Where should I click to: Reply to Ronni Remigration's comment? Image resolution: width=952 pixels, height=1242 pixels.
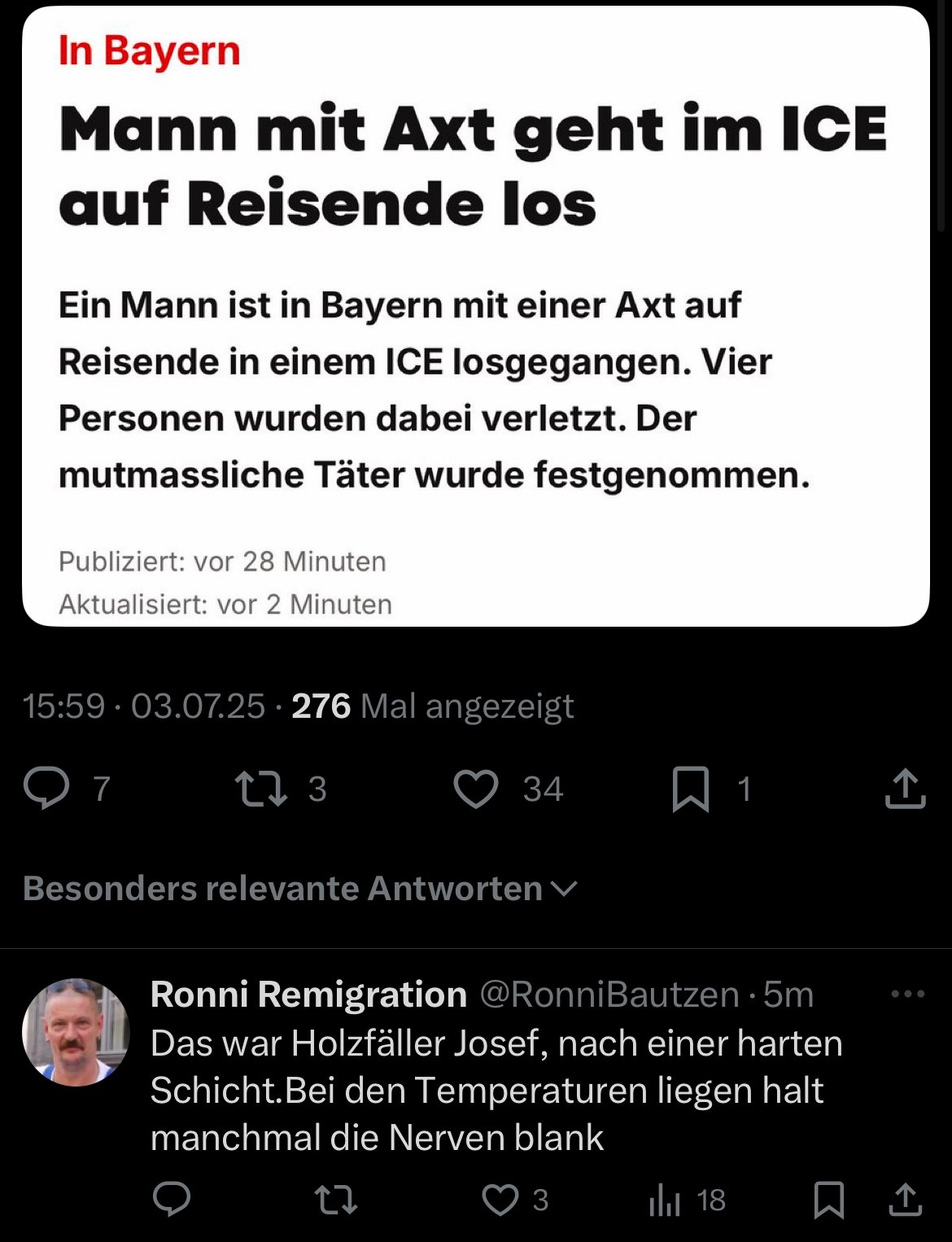tap(172, 1199)
